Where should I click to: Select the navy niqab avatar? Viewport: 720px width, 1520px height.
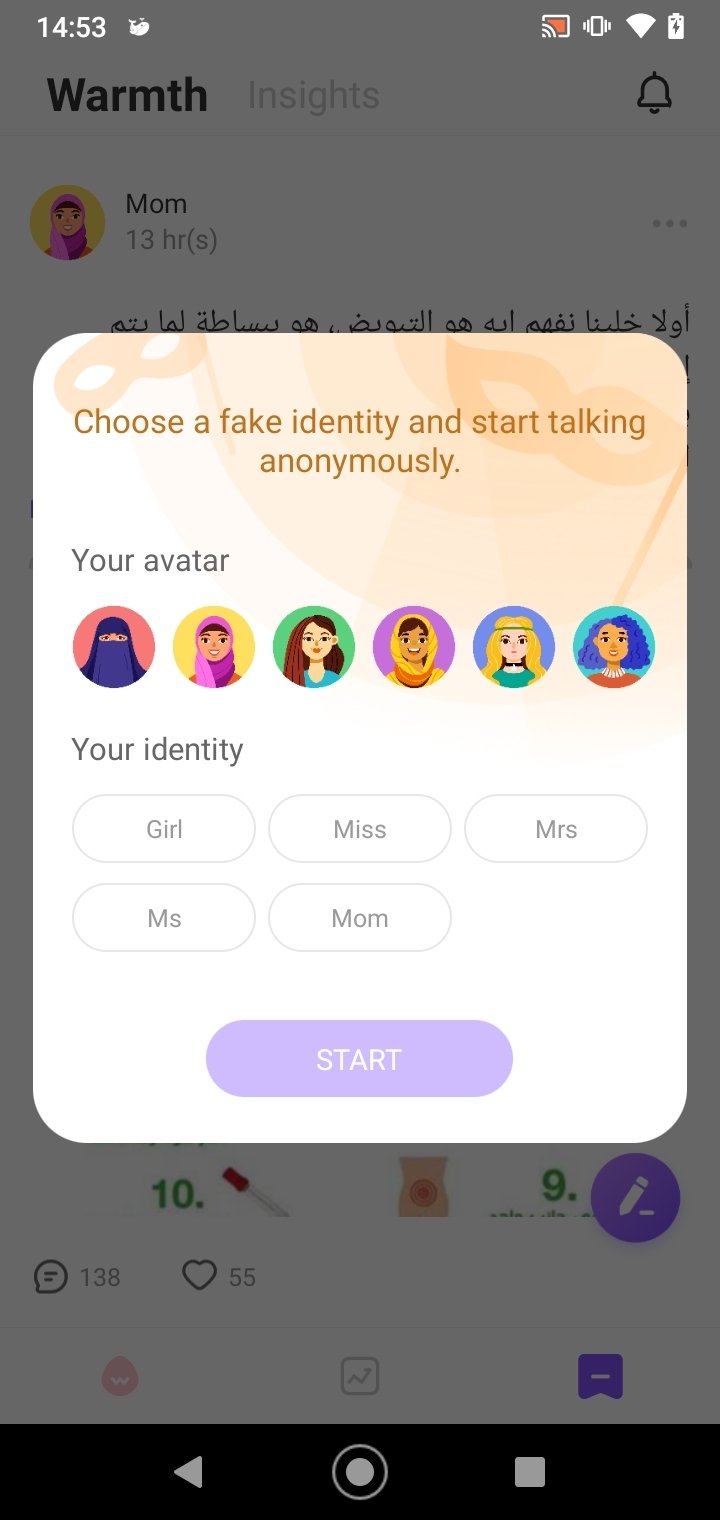coord(114,647)
